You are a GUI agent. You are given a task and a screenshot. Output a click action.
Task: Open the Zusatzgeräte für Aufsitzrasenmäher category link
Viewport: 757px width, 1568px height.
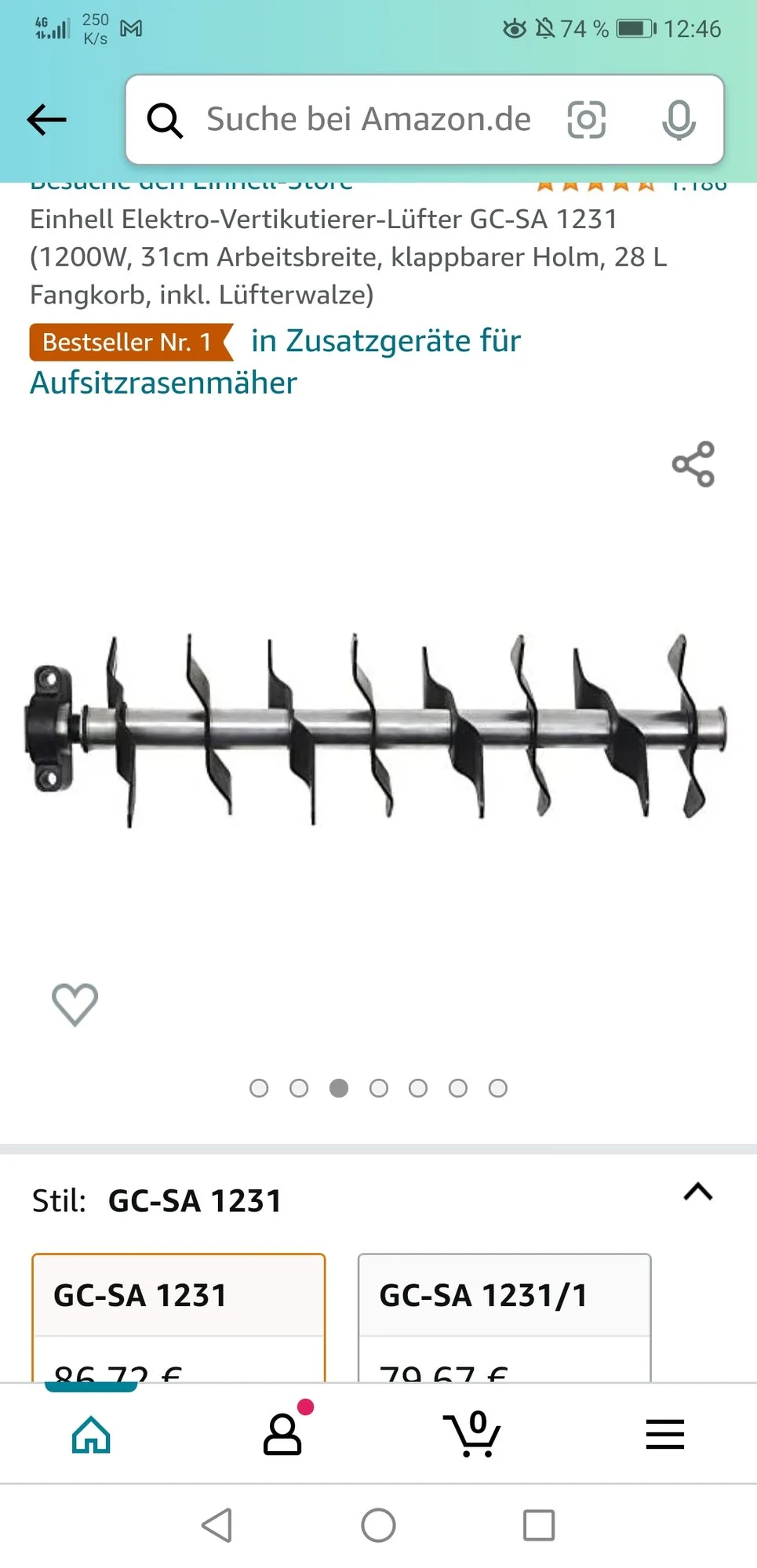[385, 342]
